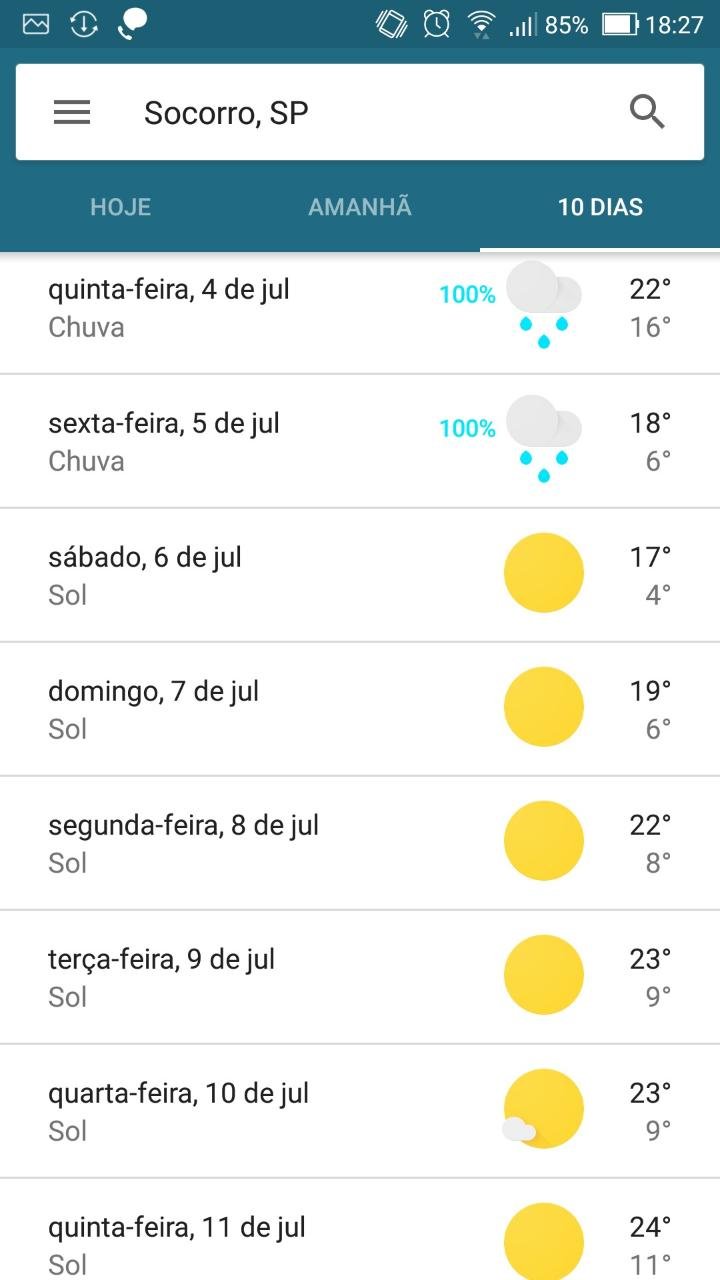This screenshot has height=1280, width=720.
Task: Open forecast for domingo, 7 de jul
Action: (360, 709)
